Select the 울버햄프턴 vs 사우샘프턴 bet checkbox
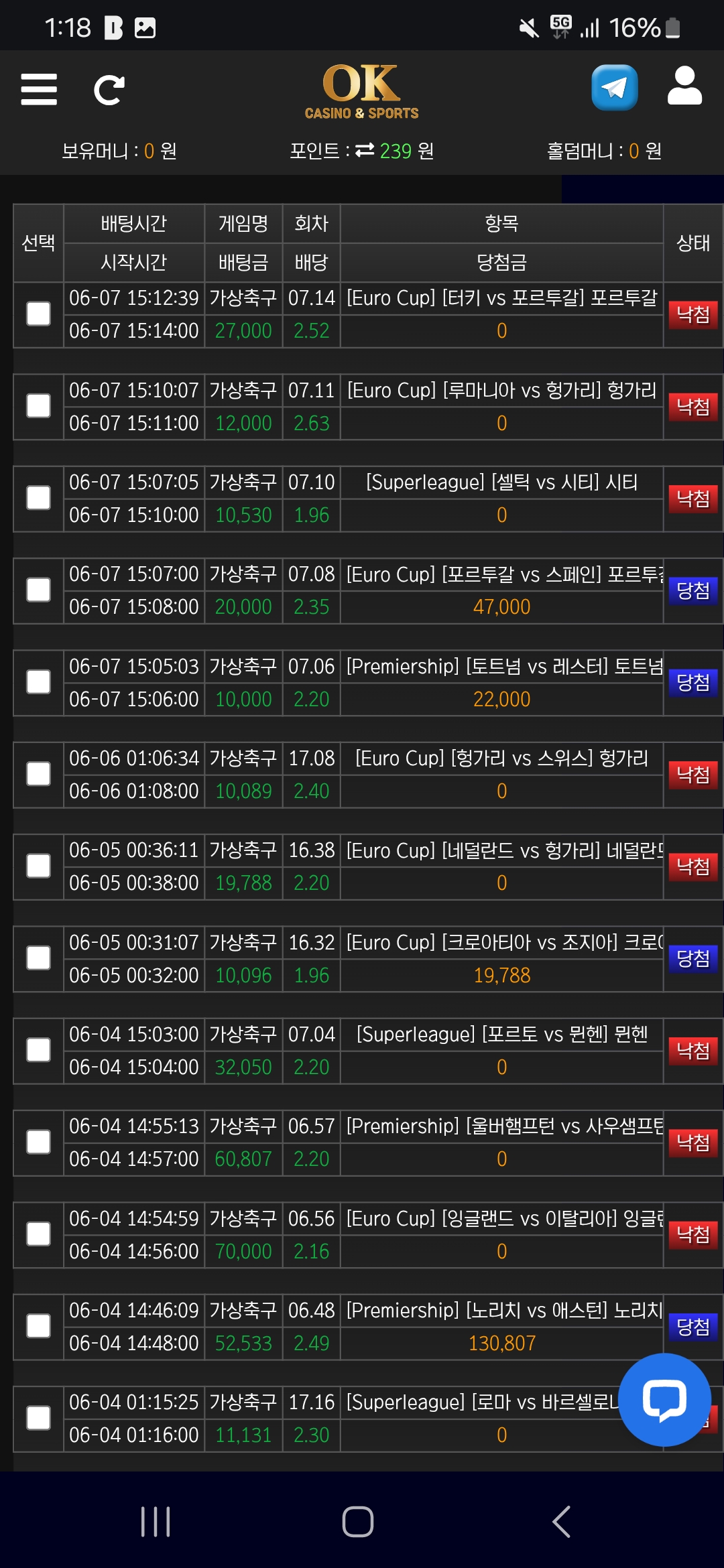This screenshot has width=724, height=1568. [x=38, y=1142]
